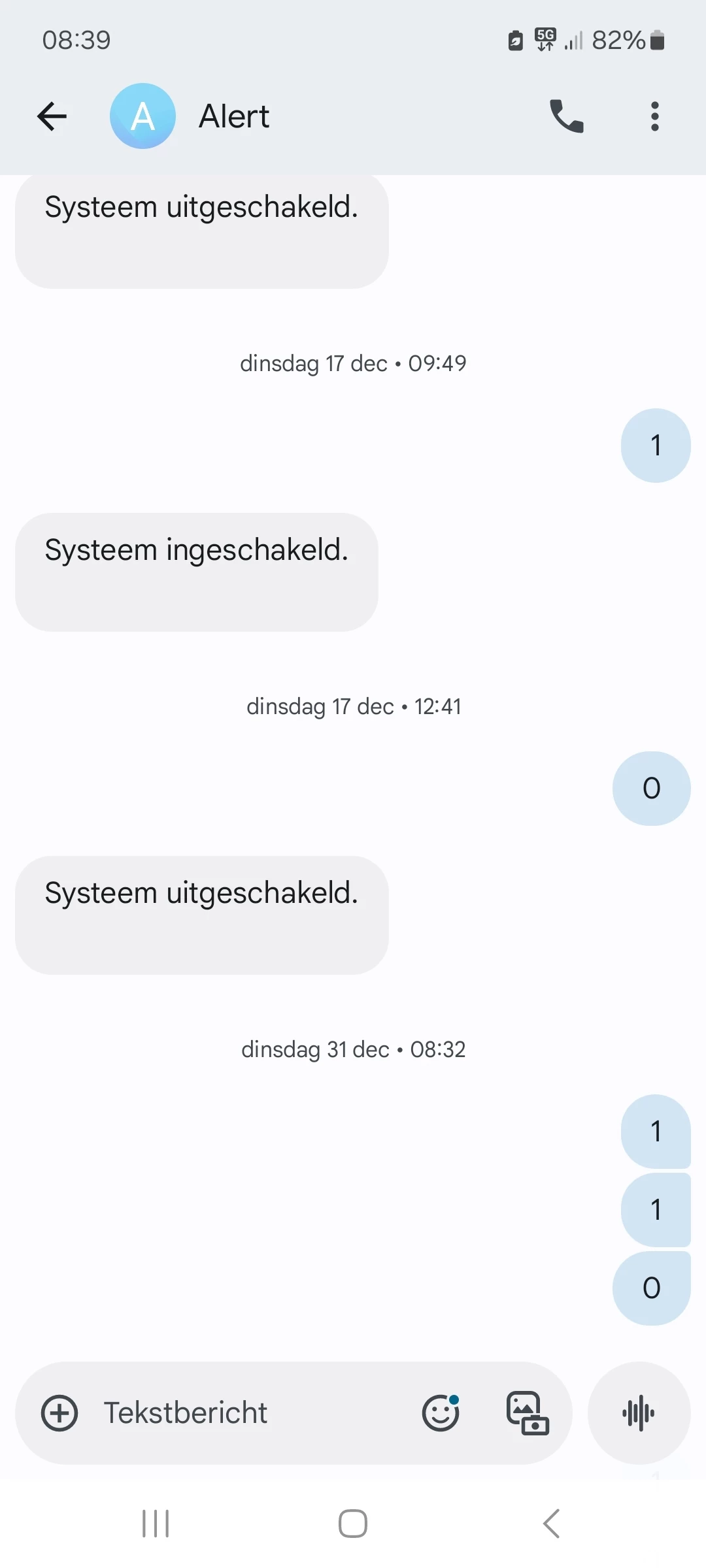
Task: Open the emoji picker
Action: tap(441, 1413)
